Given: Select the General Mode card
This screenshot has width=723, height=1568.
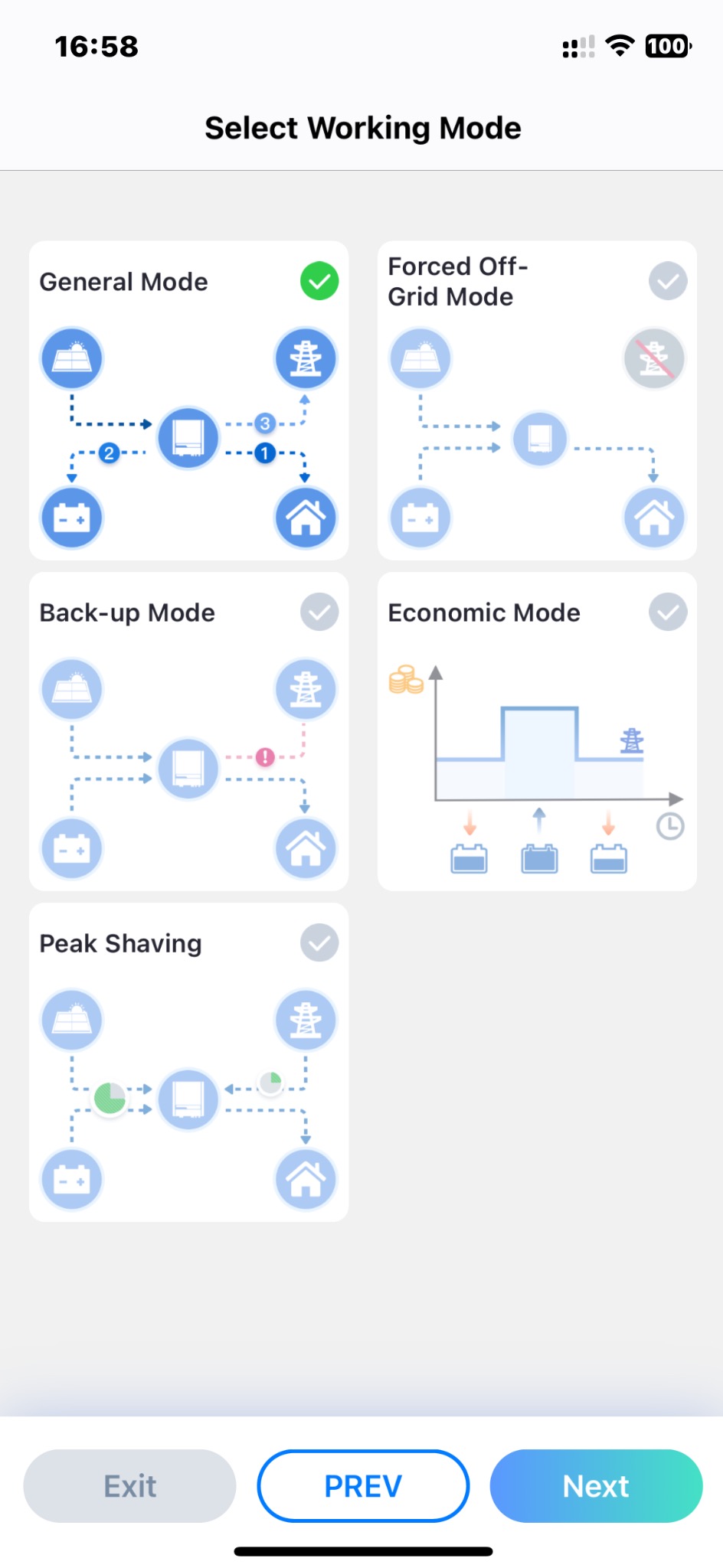Looking at the screenshot, I should [x=188, y=400].
